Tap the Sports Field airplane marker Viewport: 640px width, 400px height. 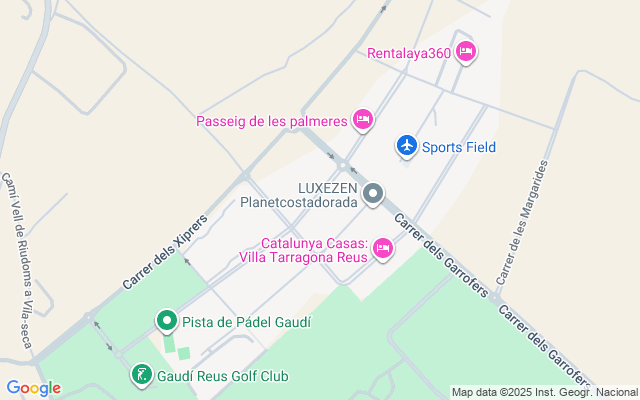click(406, 146)
